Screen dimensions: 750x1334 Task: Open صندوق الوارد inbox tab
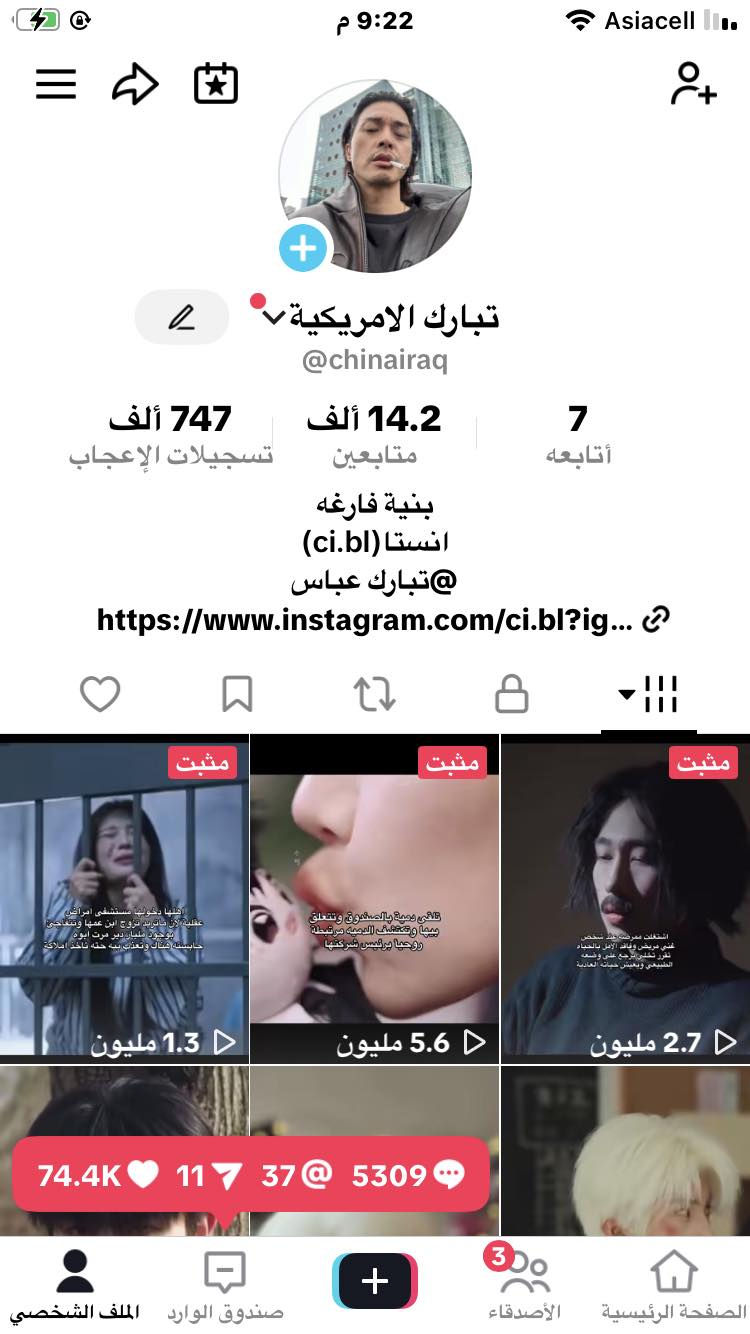pyautogui.click(x=225, y=1286)
